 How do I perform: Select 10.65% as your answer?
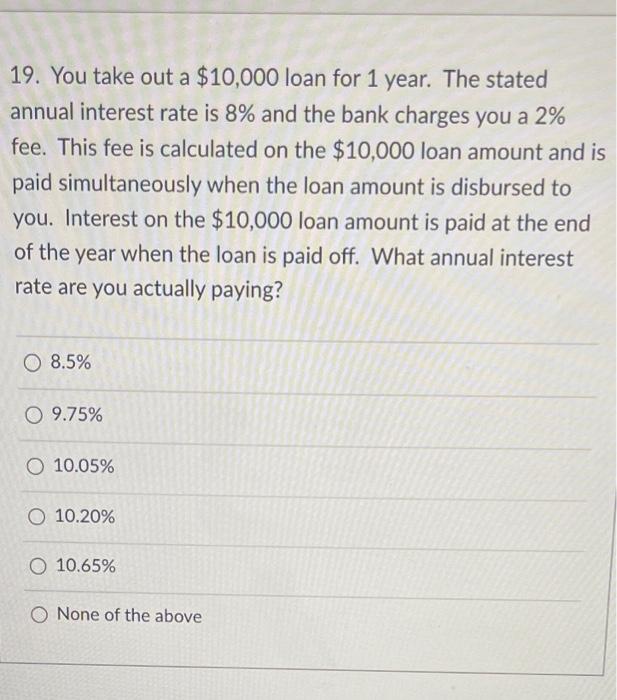[37, 566]
